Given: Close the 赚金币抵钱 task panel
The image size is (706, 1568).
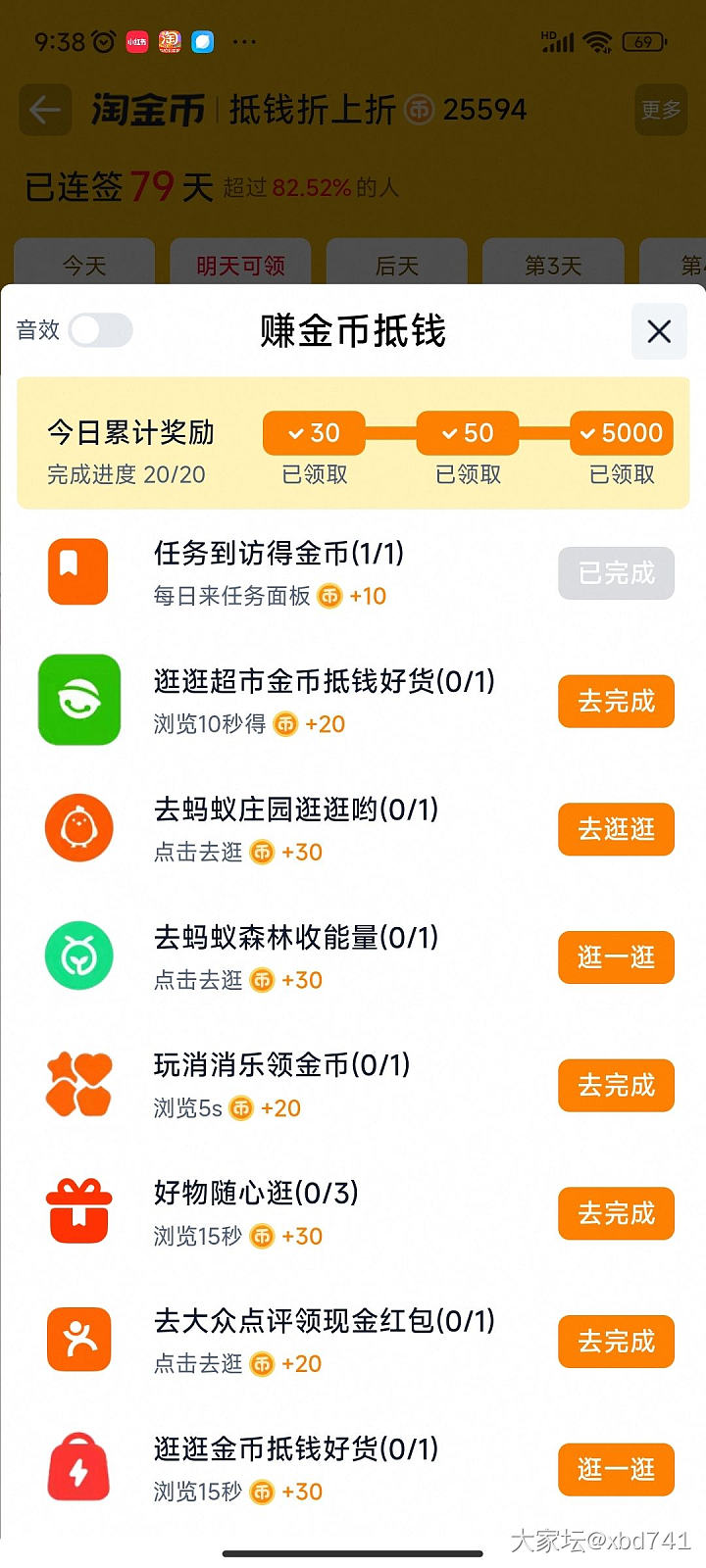Looking at the screenshot, I should point(659,331).
